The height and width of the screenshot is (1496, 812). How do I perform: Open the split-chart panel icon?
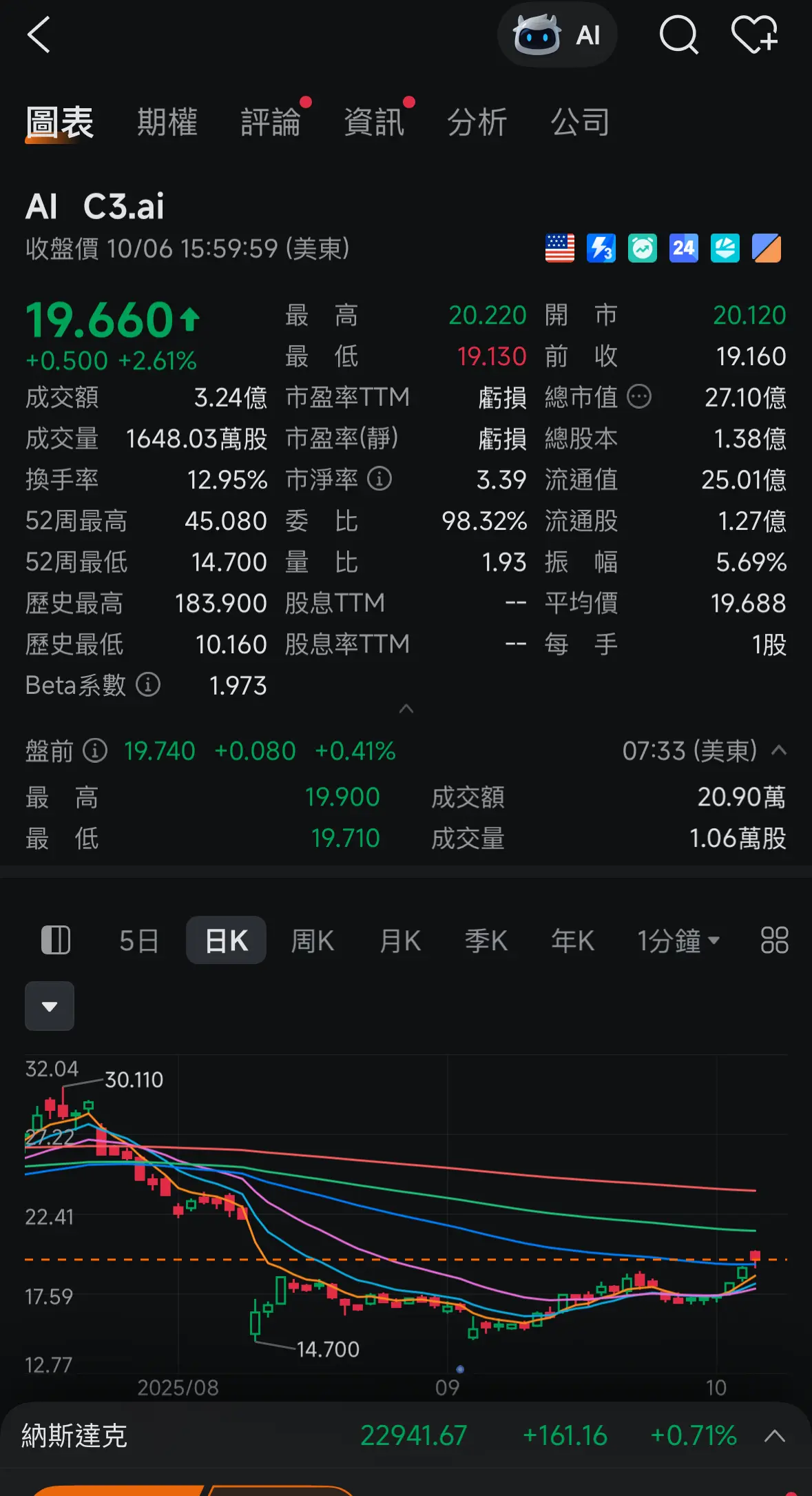coord(56,940)
